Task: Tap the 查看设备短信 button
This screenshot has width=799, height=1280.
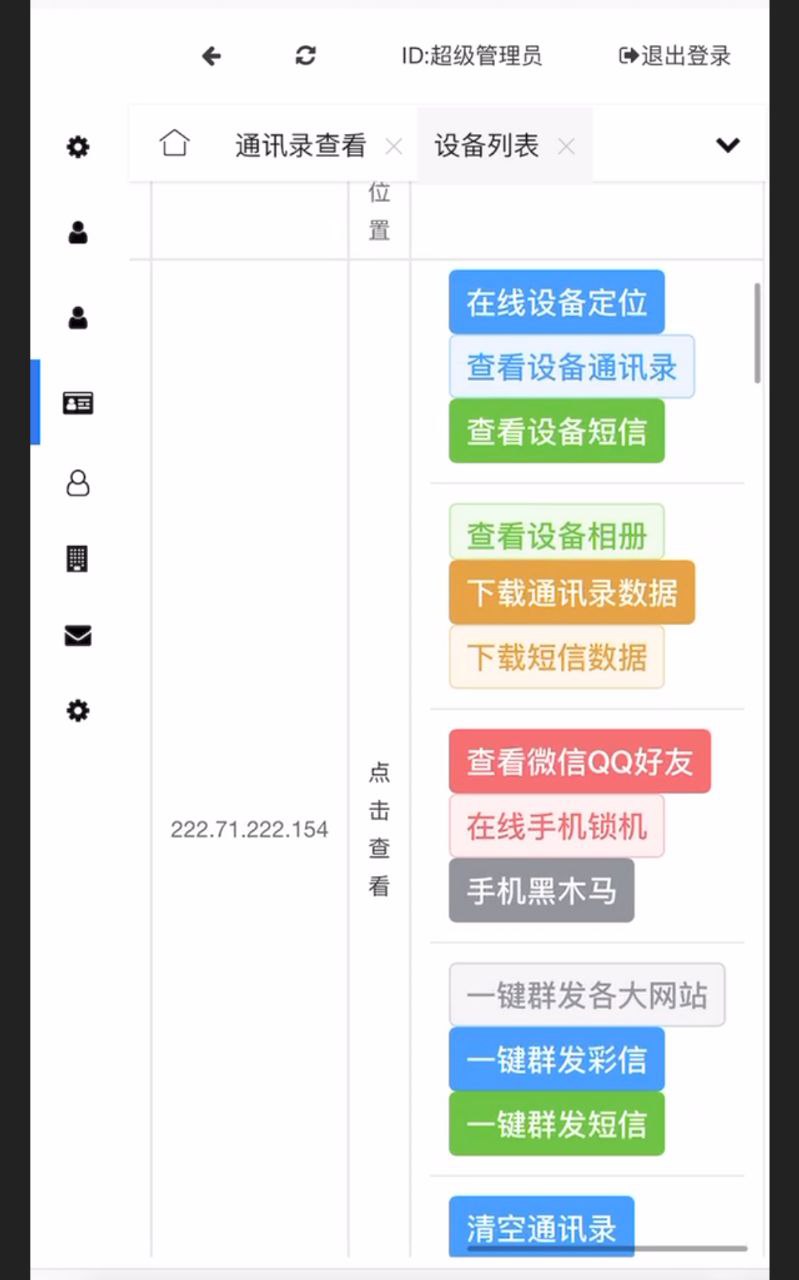Action: point(556,431)
